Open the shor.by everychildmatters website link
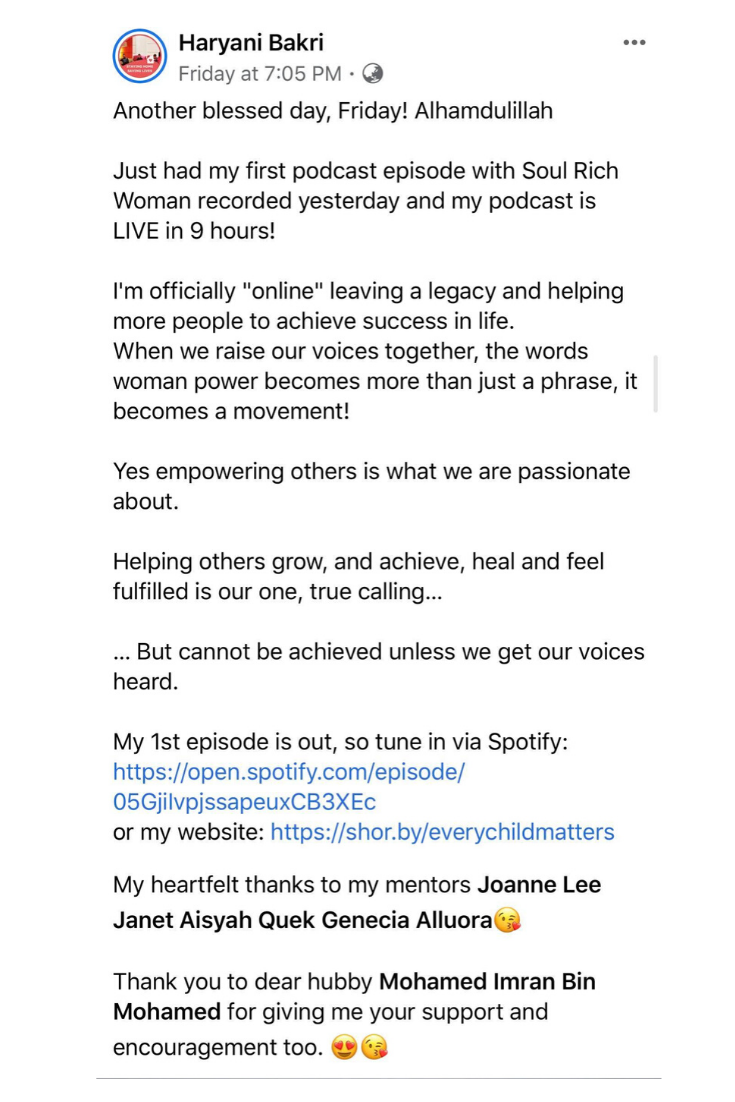 pyautogui.click(x=442, y=832)
